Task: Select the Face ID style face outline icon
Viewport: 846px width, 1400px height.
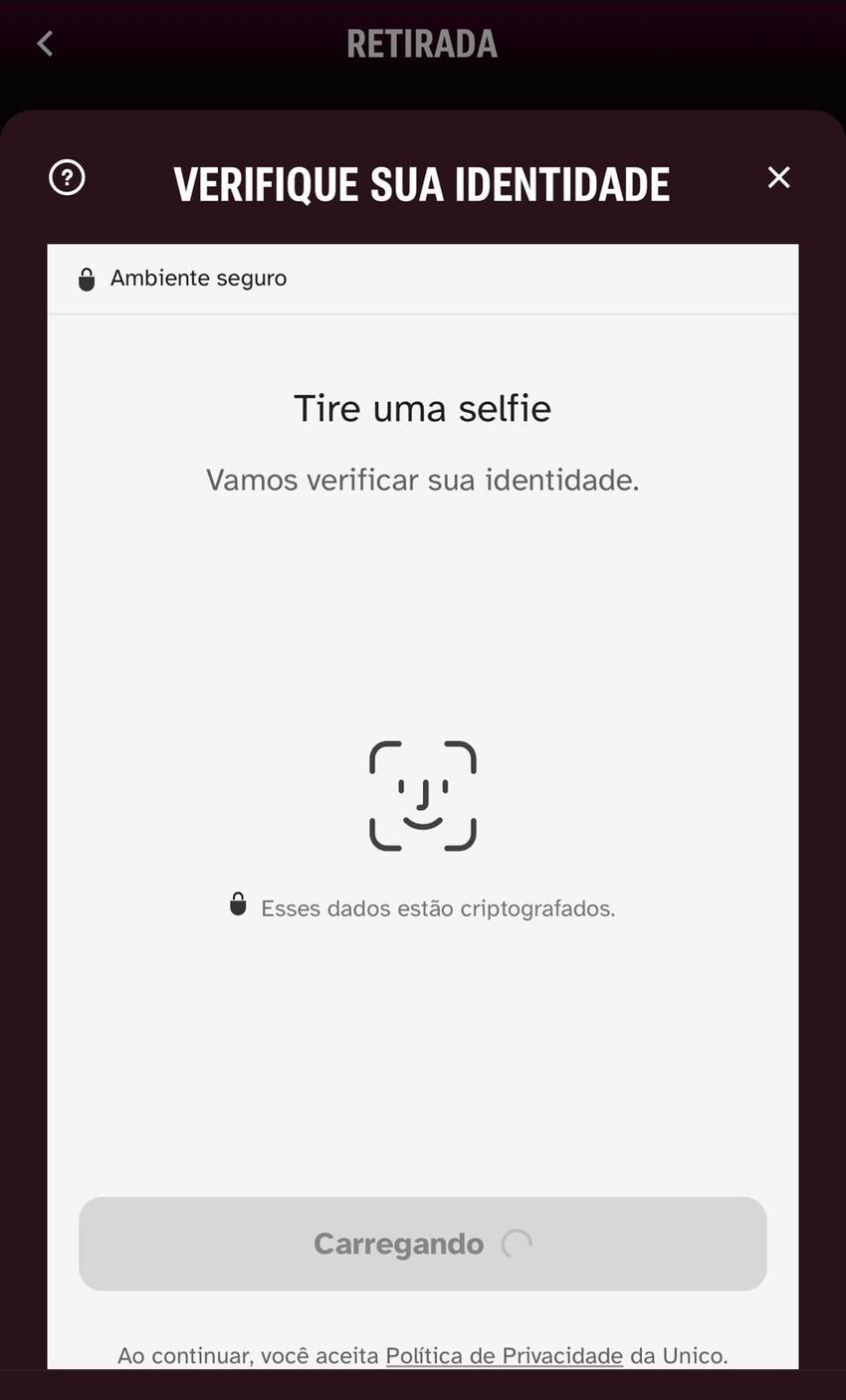Action: (x=422, y=795)
